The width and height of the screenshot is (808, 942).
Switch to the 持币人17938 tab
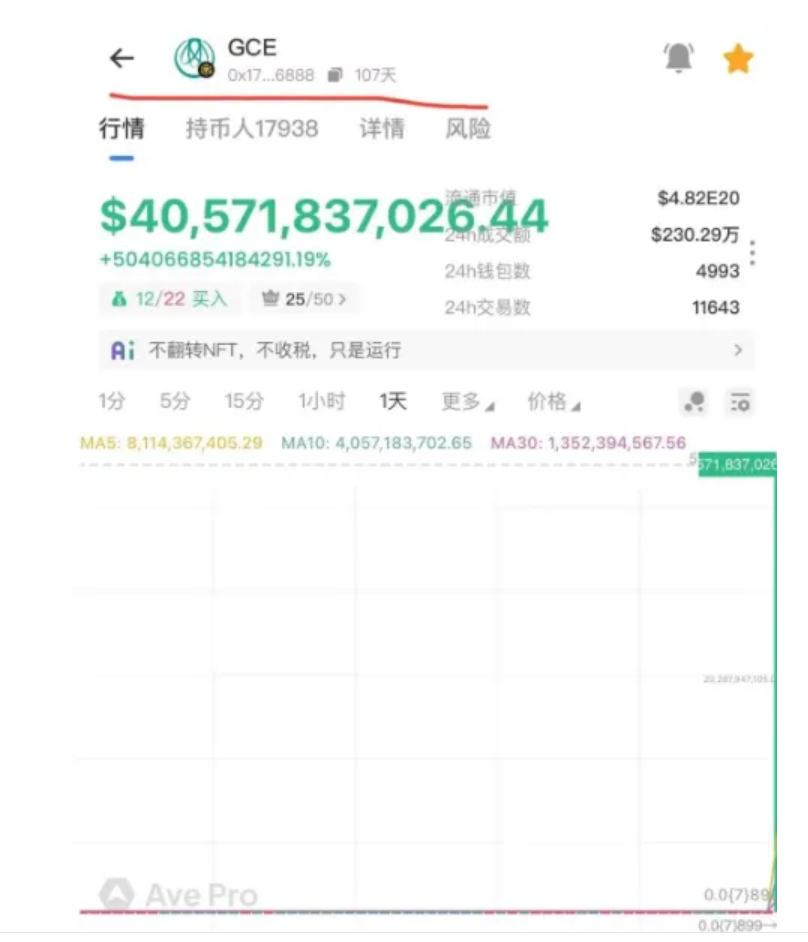(253, 128)
